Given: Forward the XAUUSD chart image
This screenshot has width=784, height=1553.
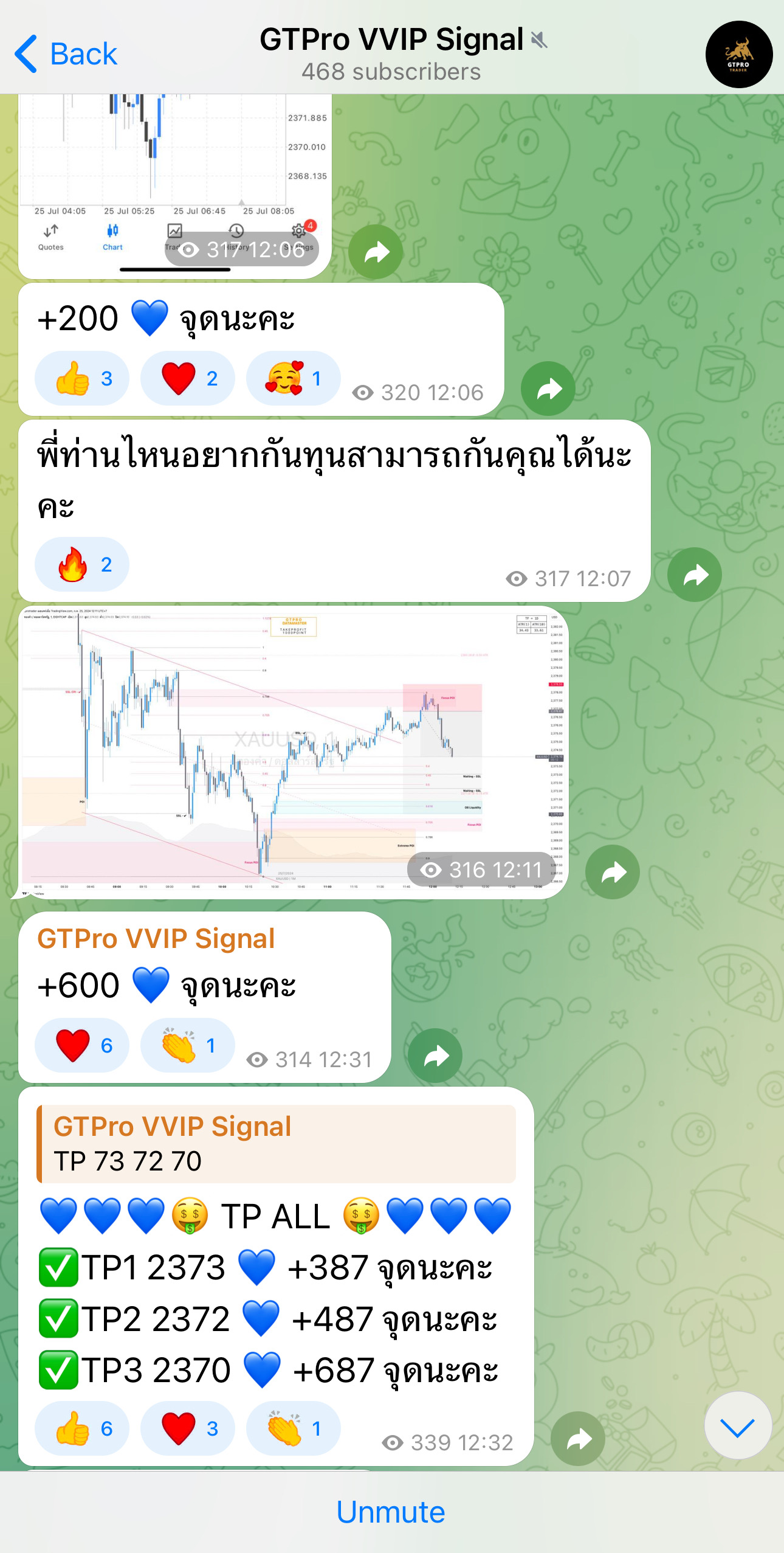Looking at the screenshot, I should click(613, 872).
